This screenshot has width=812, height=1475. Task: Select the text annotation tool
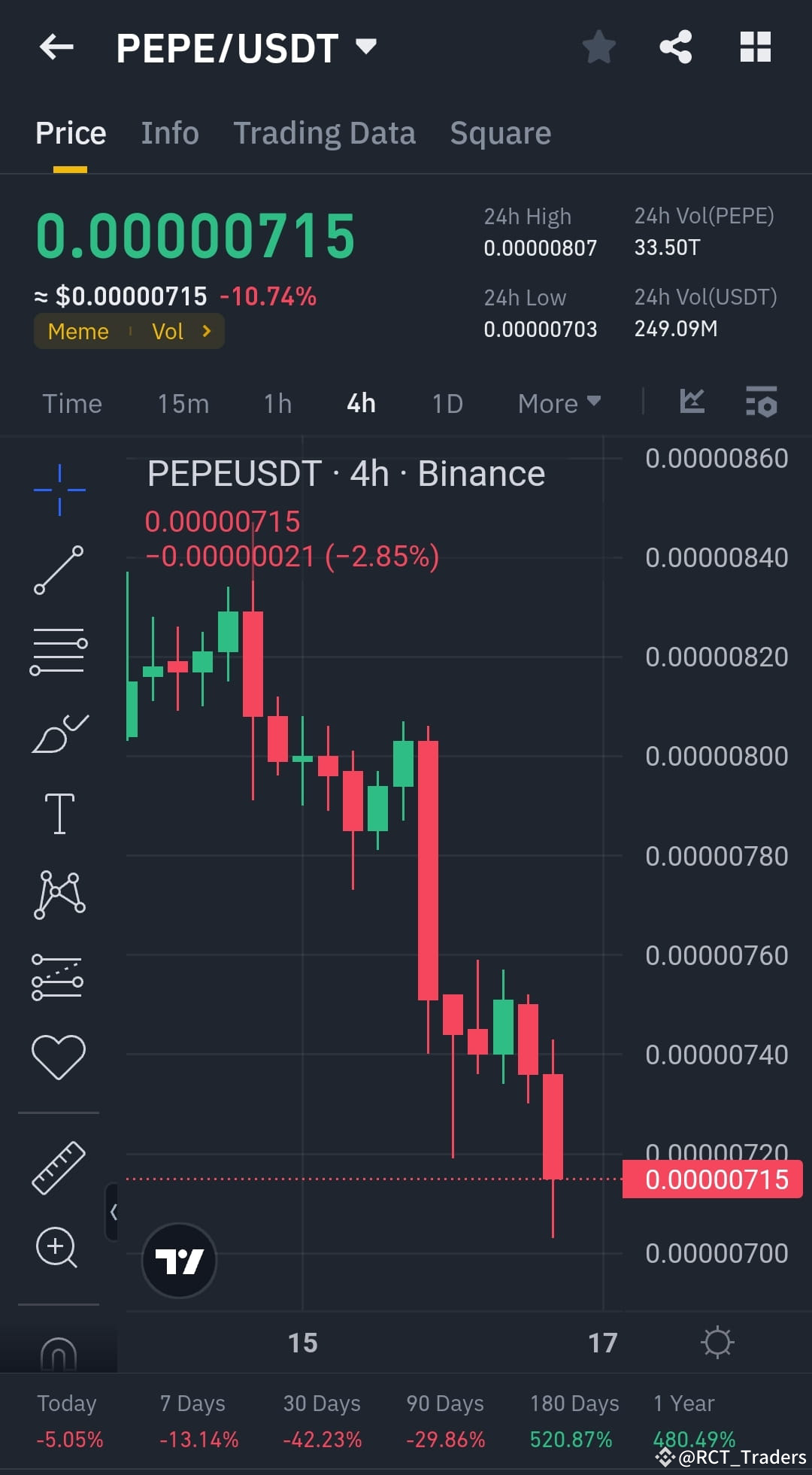coord(59,812)
